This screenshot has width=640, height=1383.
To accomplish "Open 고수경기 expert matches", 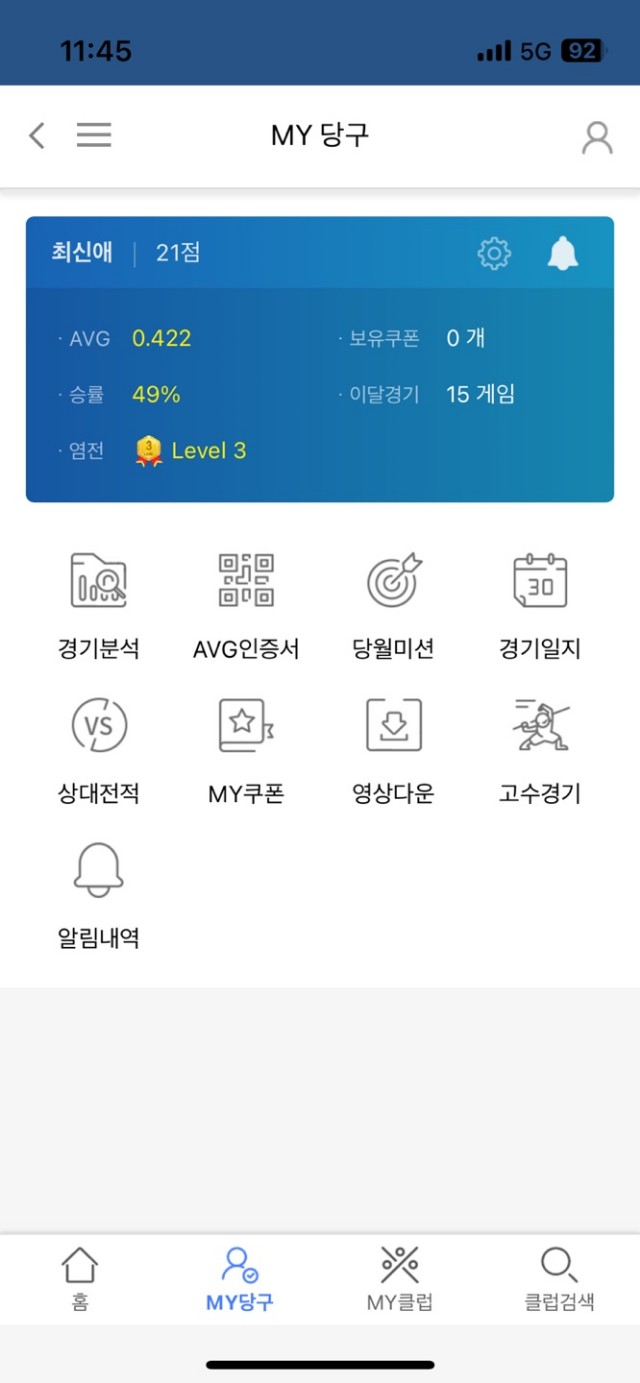I will click(x=540, y=751).
